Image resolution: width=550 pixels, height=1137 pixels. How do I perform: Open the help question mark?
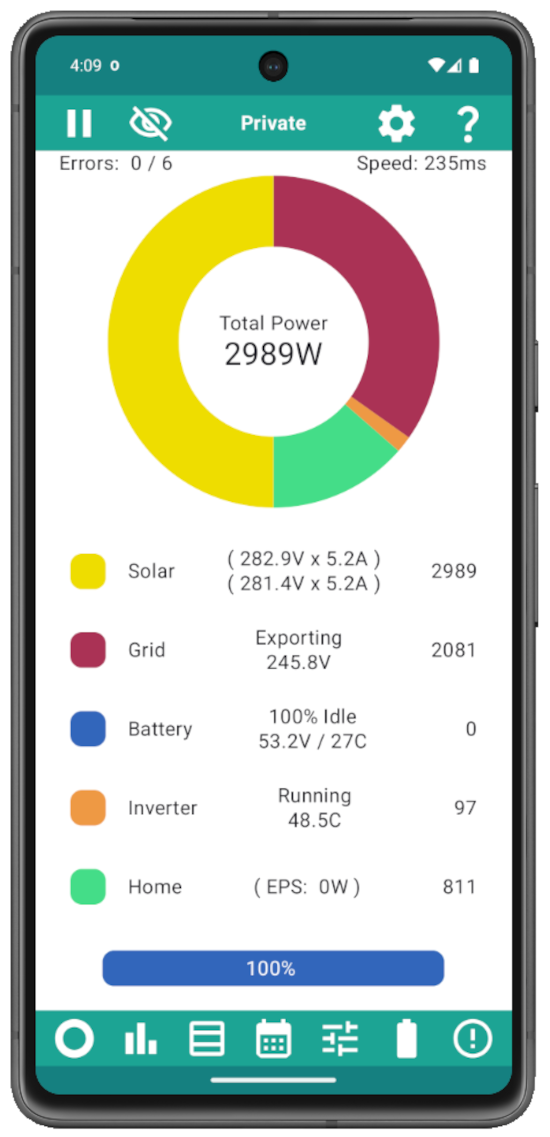click(x=468, y=124)
